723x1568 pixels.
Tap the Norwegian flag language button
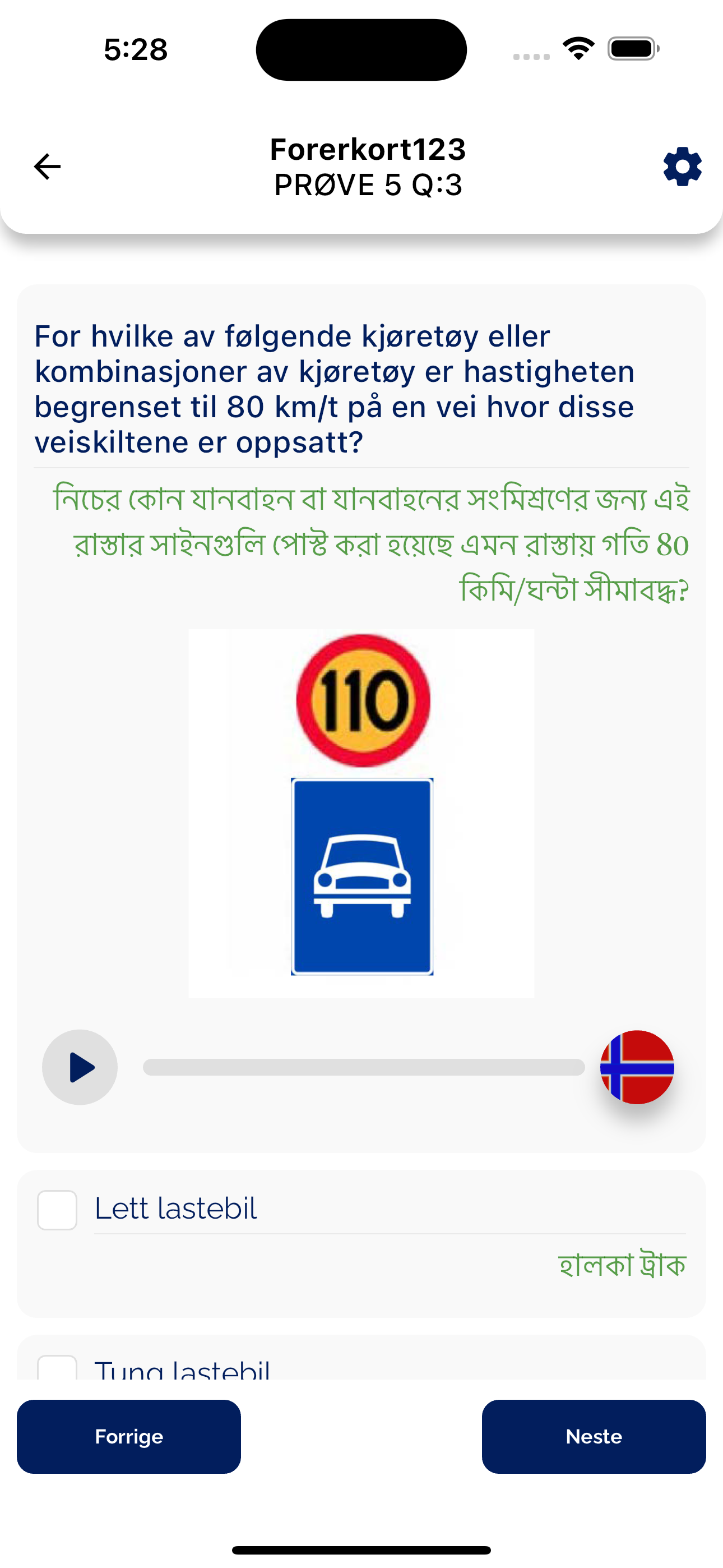point(637,1067)
